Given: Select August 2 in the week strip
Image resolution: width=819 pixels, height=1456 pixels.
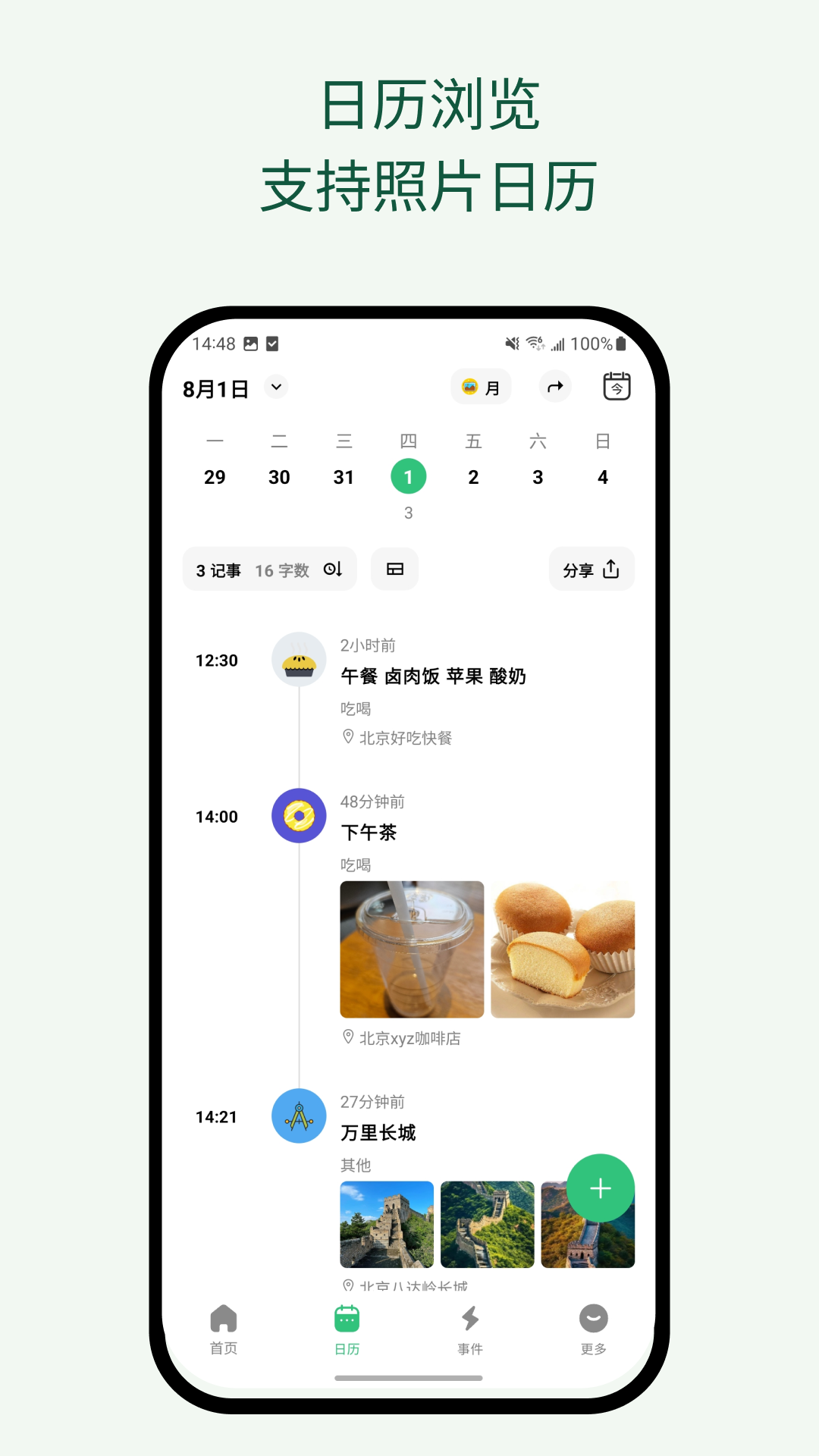Looking at the screenshot, I should click(x=473, y=476).
